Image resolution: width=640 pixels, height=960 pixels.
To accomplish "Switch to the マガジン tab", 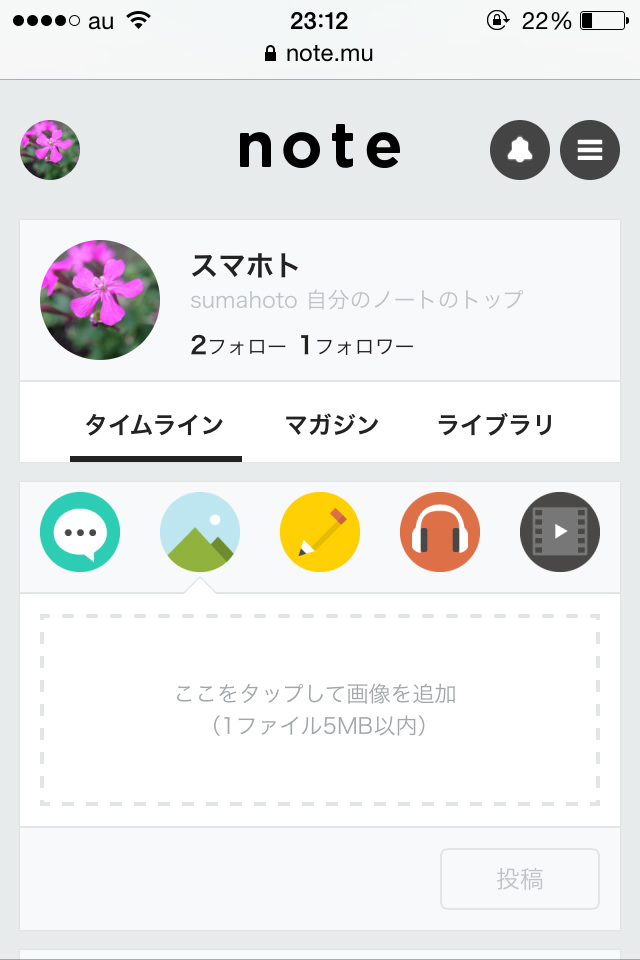I will coord(332,425).
